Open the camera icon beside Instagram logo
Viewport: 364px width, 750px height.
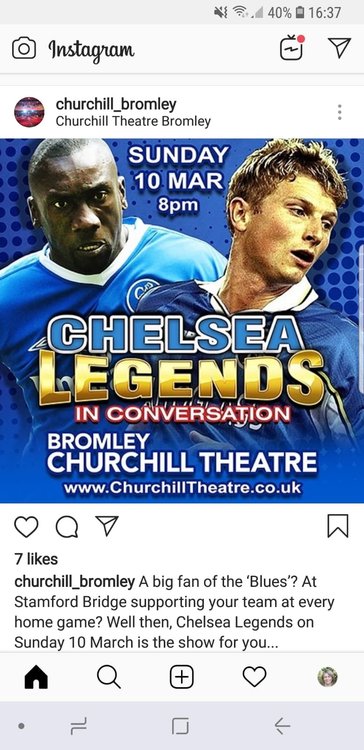(24, 48)
